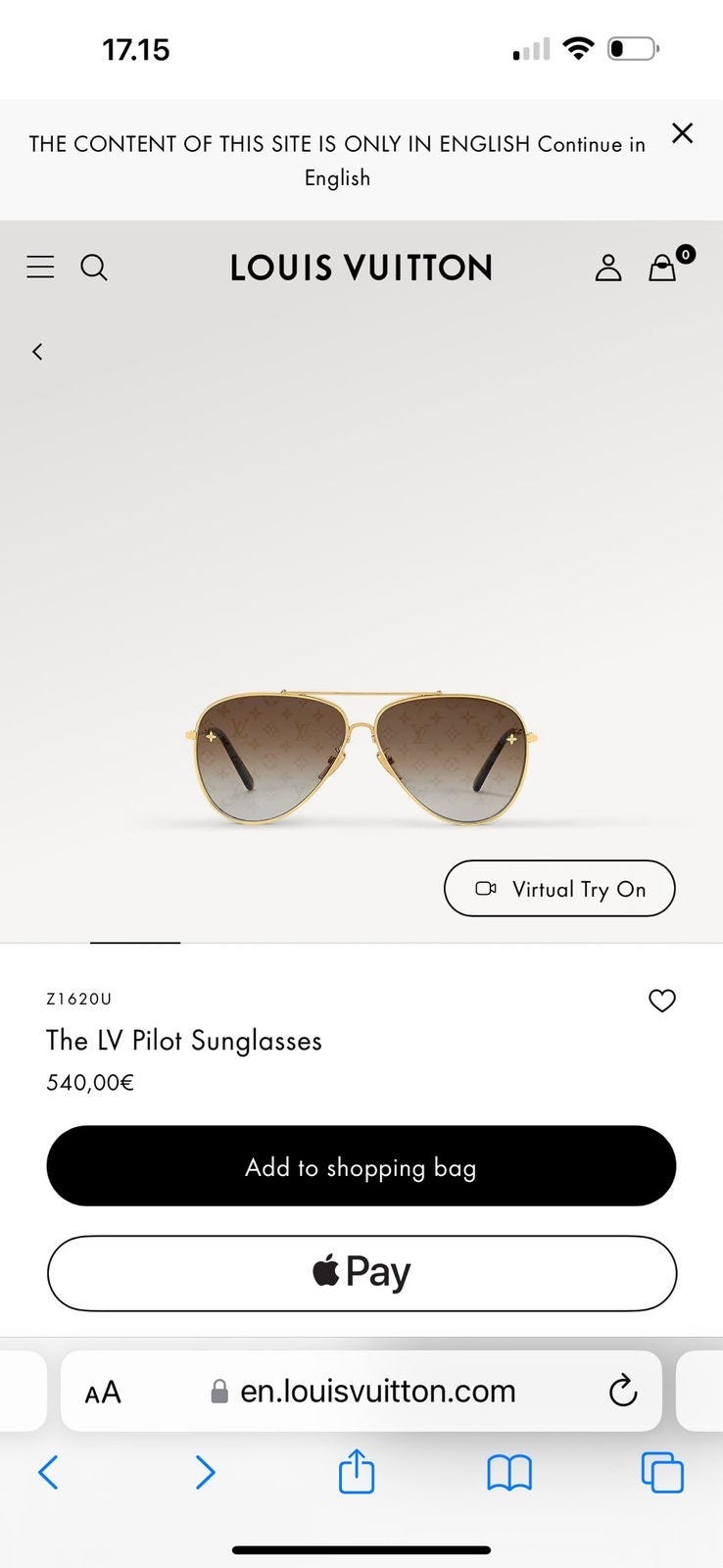Open Safari bookmarks

tap(509, 1472)
